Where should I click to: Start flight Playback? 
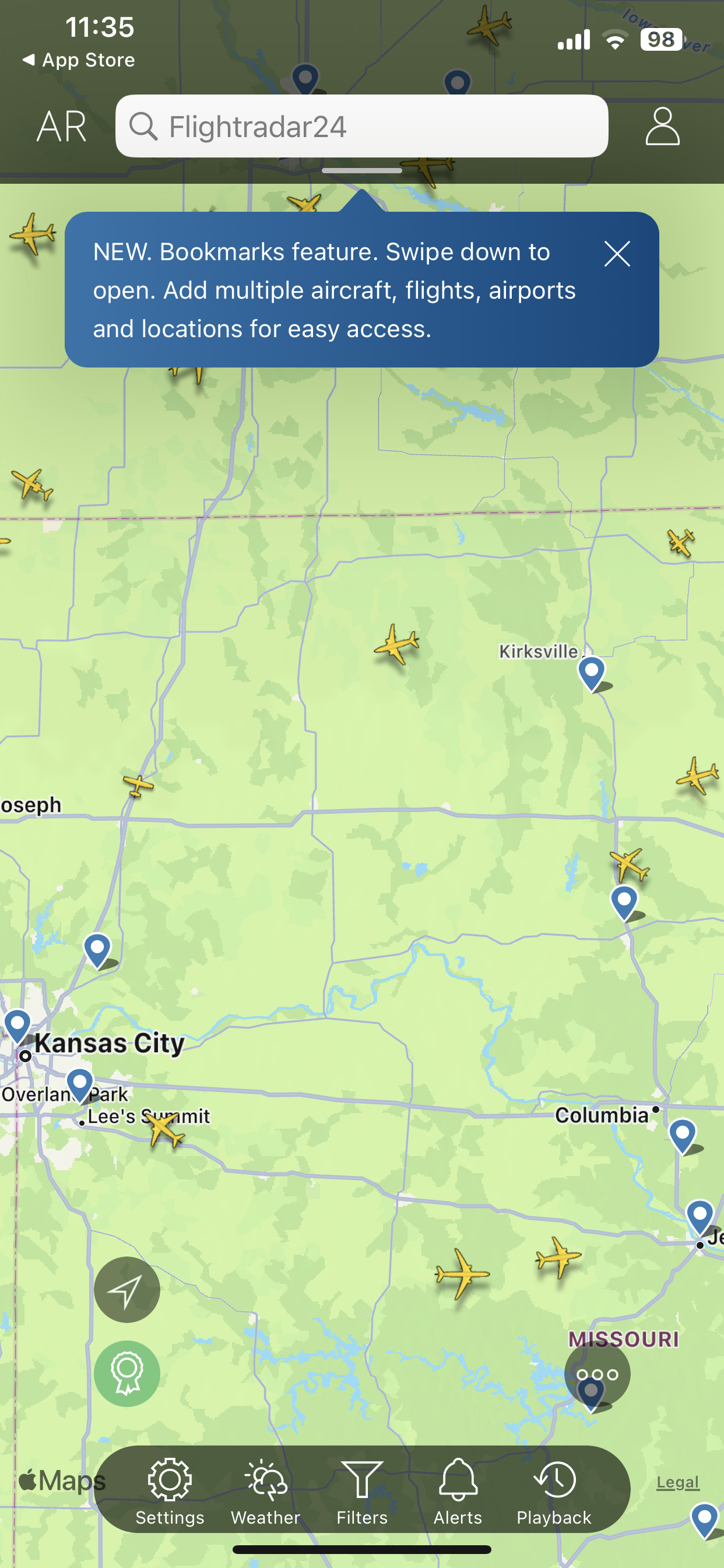(x=554, y=1492)
